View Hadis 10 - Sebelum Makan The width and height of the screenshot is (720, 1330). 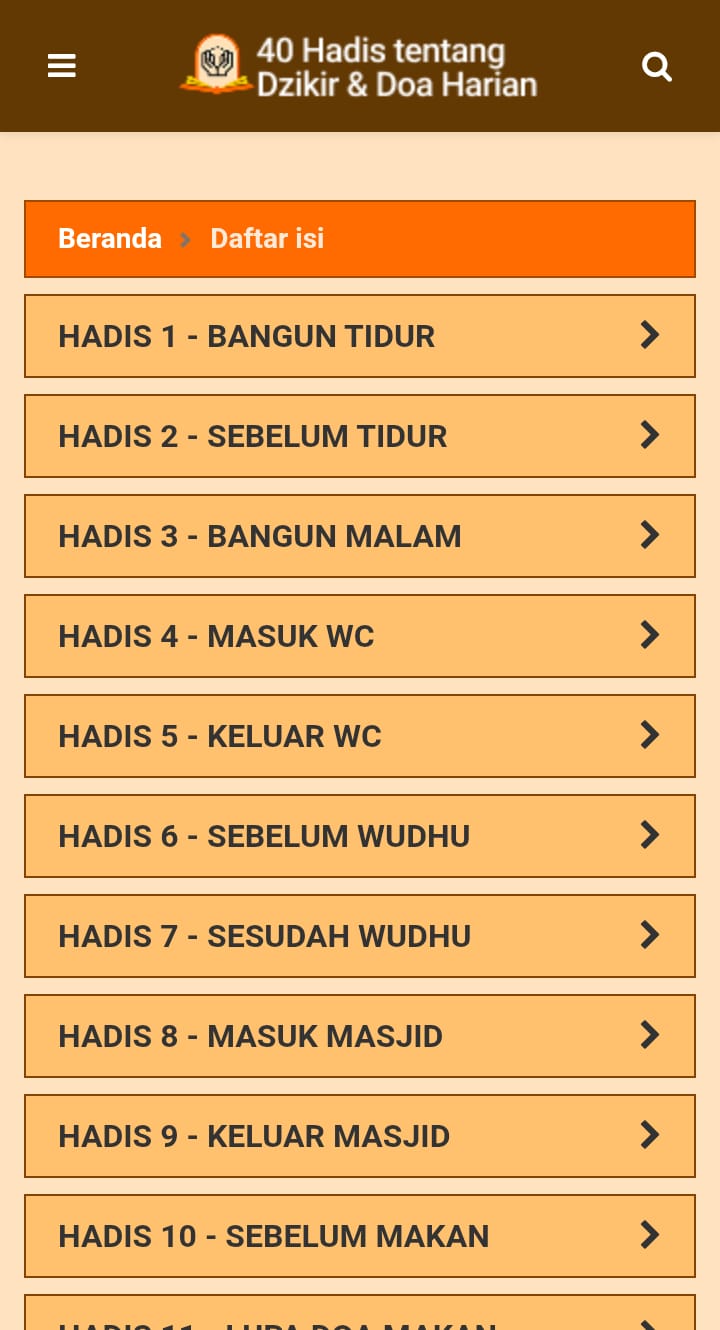359,1236
